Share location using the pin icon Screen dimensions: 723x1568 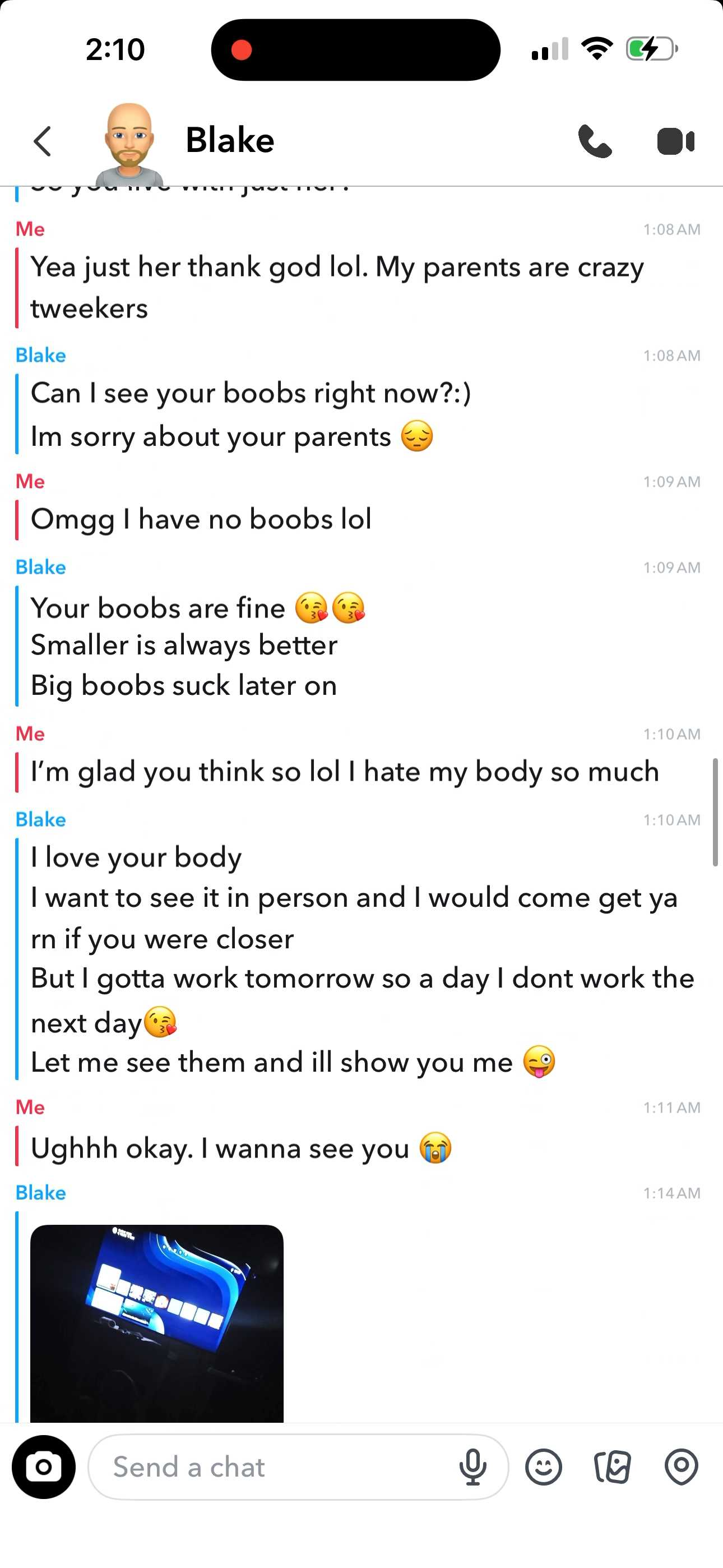click(681, 1467)
